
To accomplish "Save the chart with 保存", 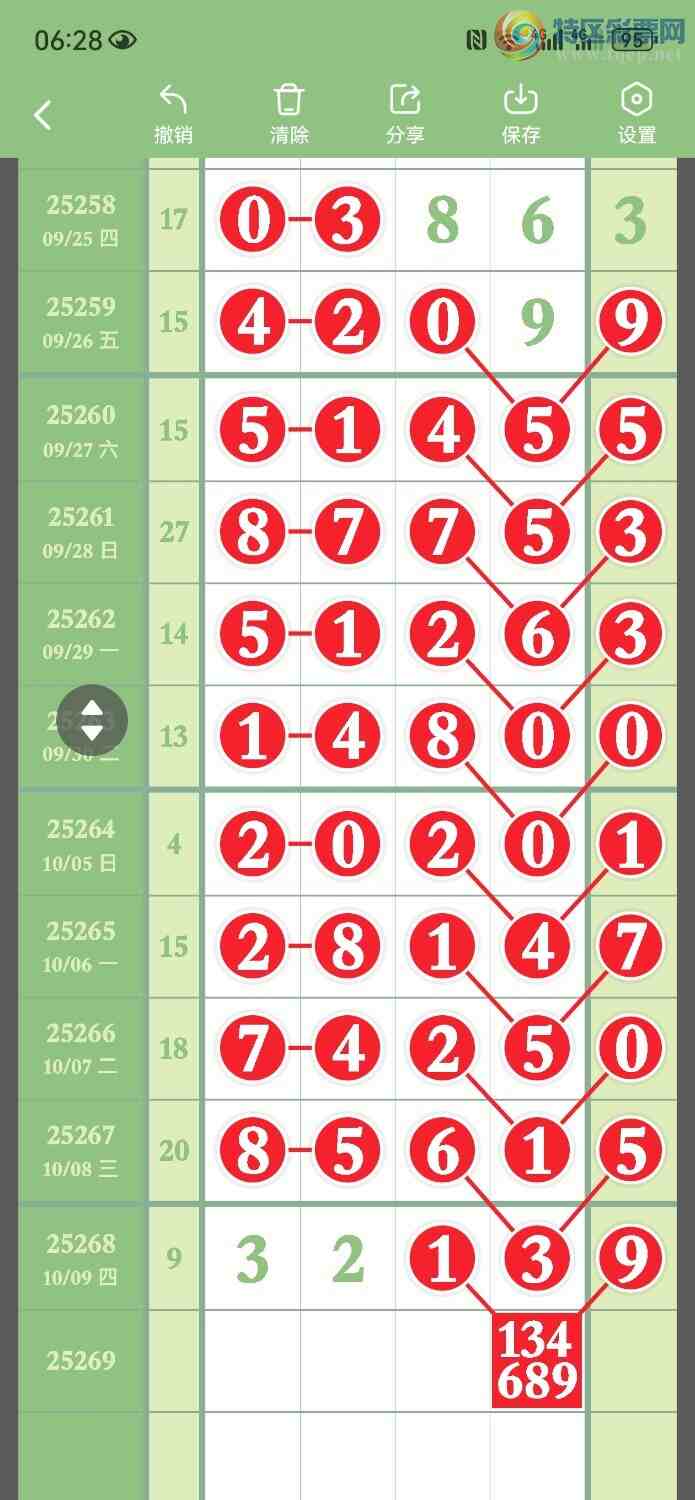I will click(x=521, y=114).
